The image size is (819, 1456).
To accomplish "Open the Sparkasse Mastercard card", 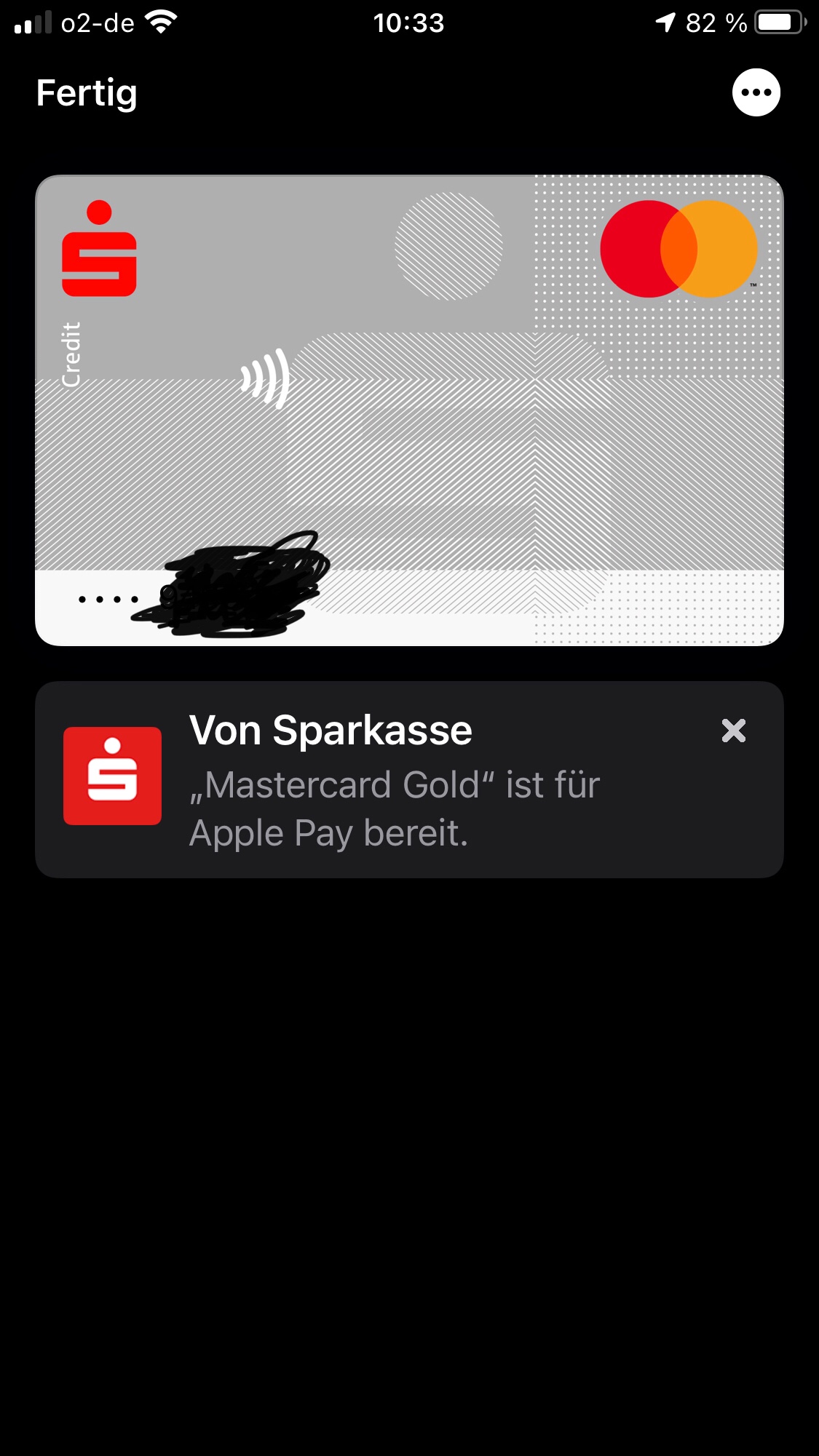I will (409, 410).
